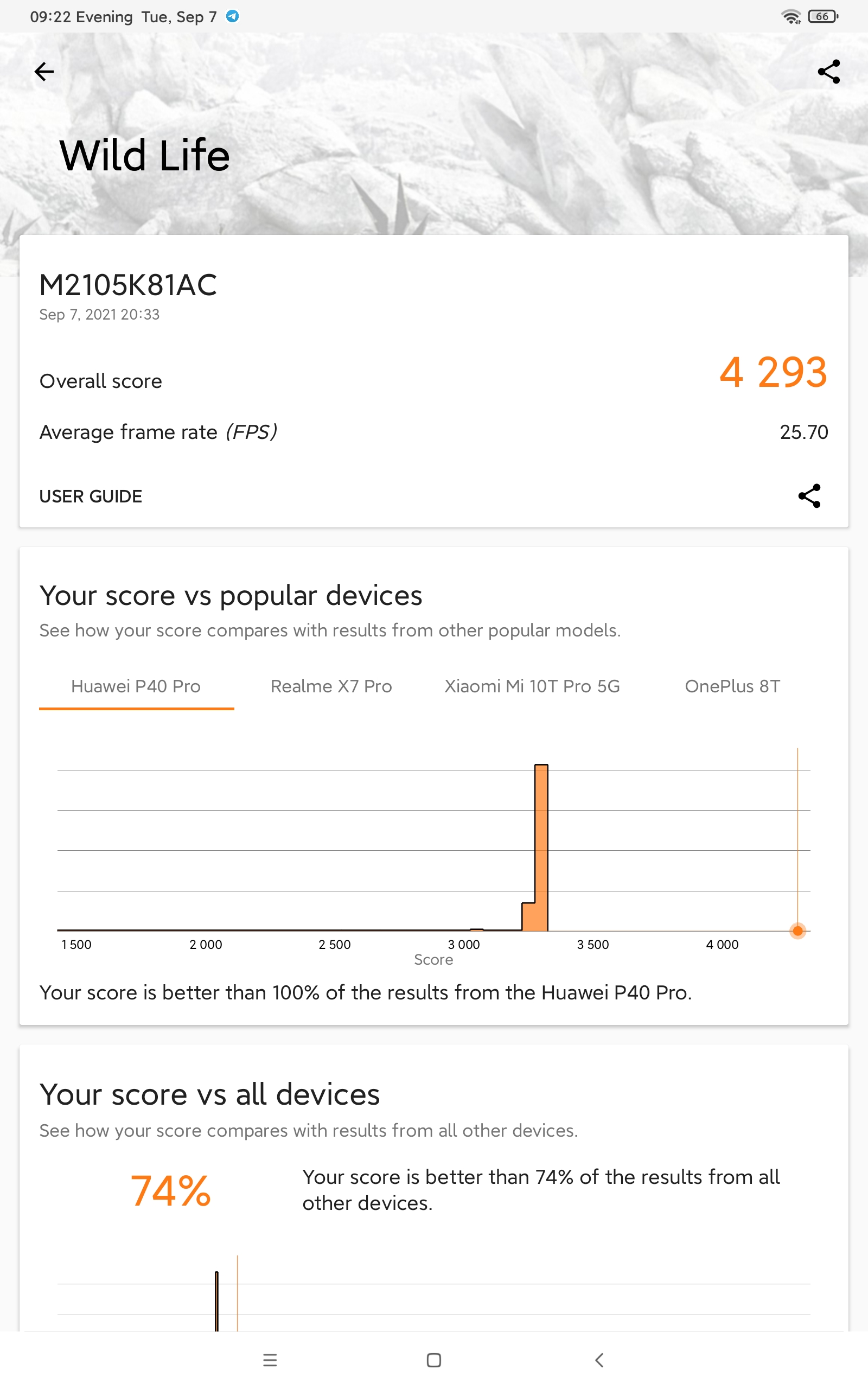Image resolution: width=868 pixels, height=1389 pixels.
Task: Go back using the top-left arrow
Action: (x=44, y=72)
